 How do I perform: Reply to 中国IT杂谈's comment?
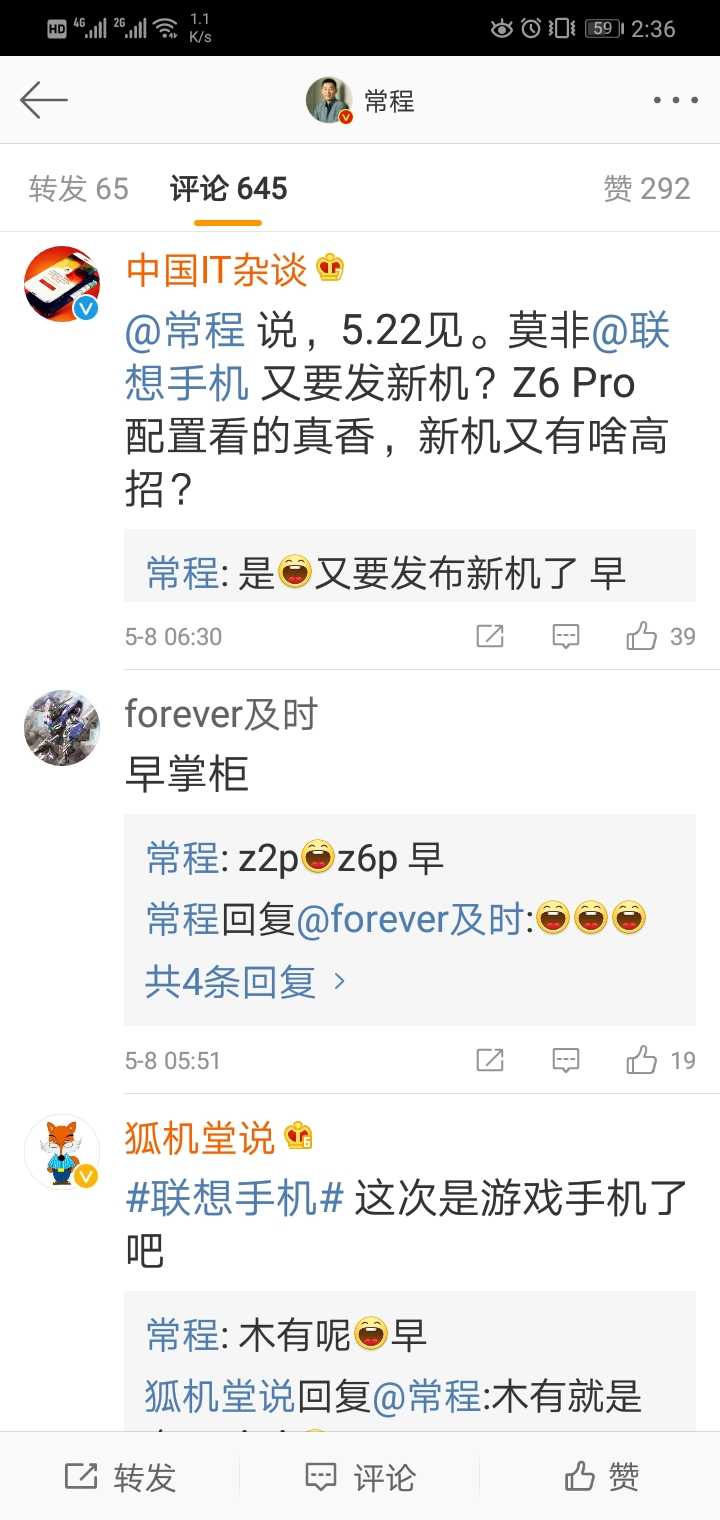(566, 636)
